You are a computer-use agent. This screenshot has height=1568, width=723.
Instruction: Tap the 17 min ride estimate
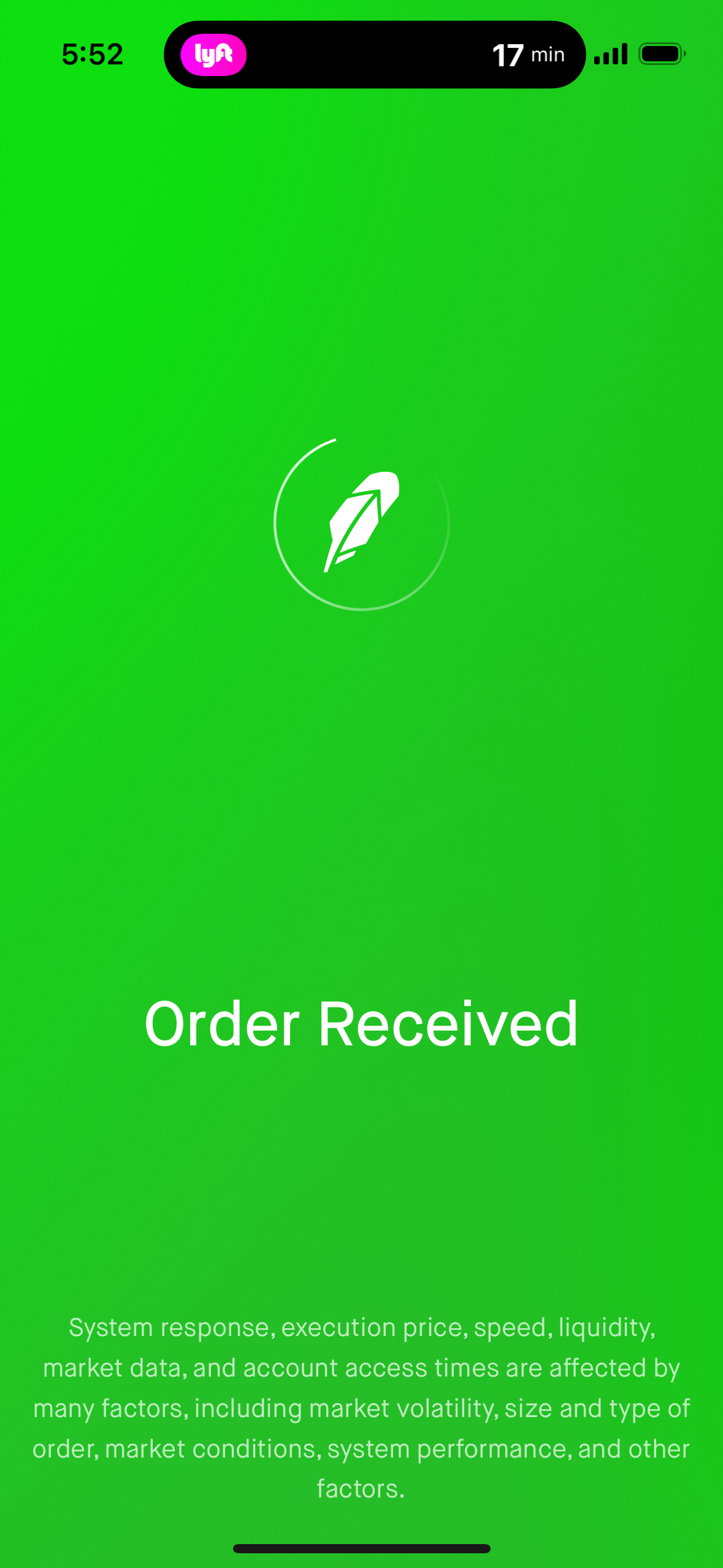(x=529, y=54)
